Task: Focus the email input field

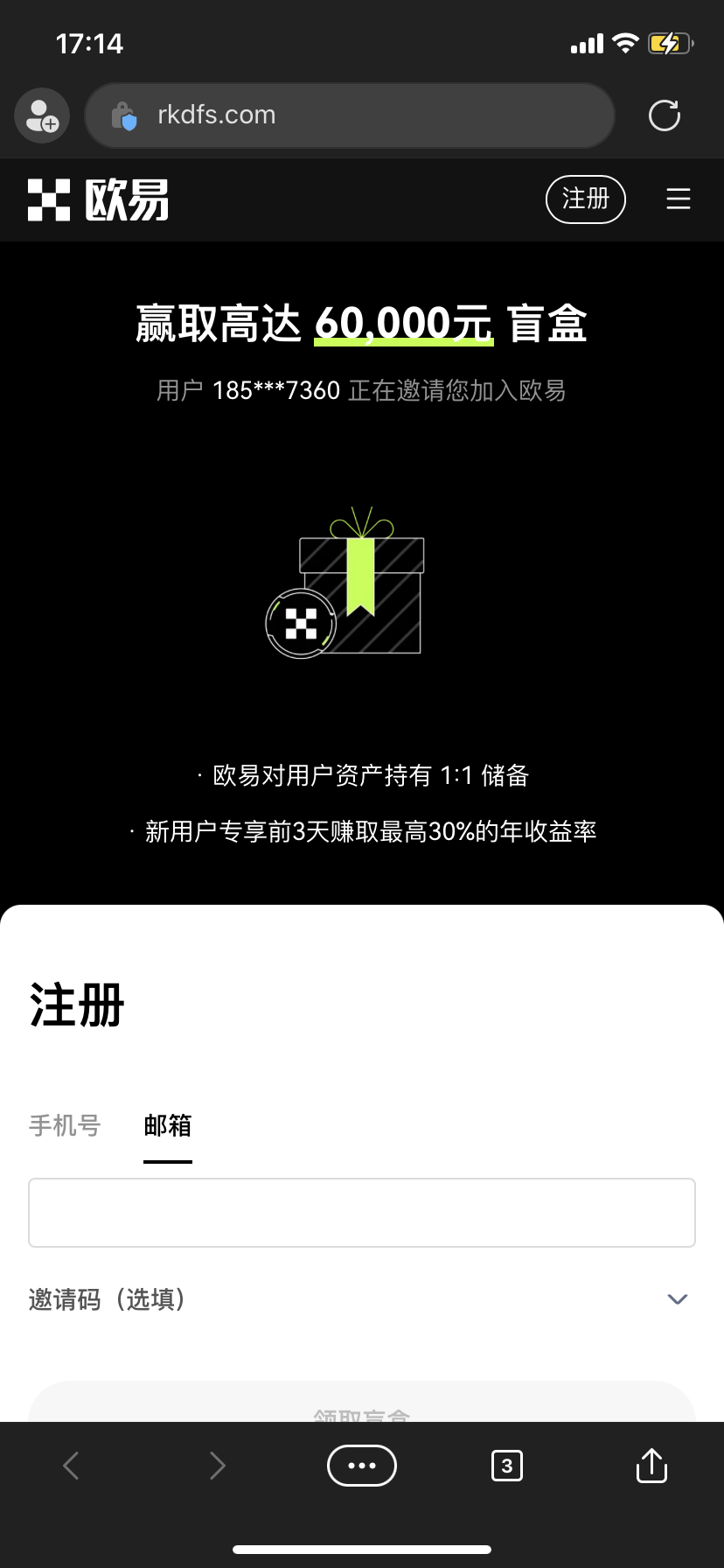Action: (x=362, y=1213)
